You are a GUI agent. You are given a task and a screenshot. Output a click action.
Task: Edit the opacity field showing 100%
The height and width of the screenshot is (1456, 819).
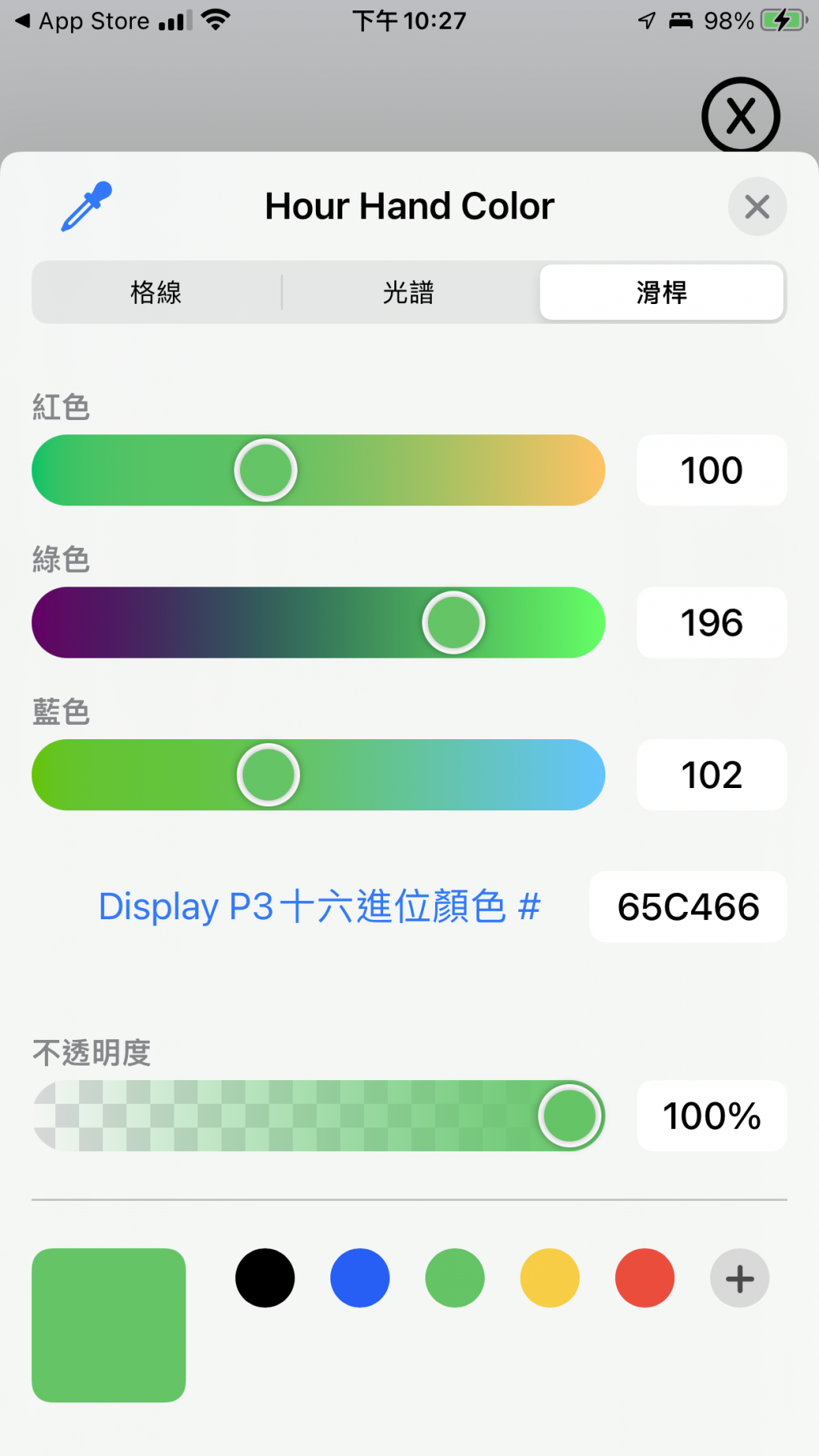(x=711, y=1115)
